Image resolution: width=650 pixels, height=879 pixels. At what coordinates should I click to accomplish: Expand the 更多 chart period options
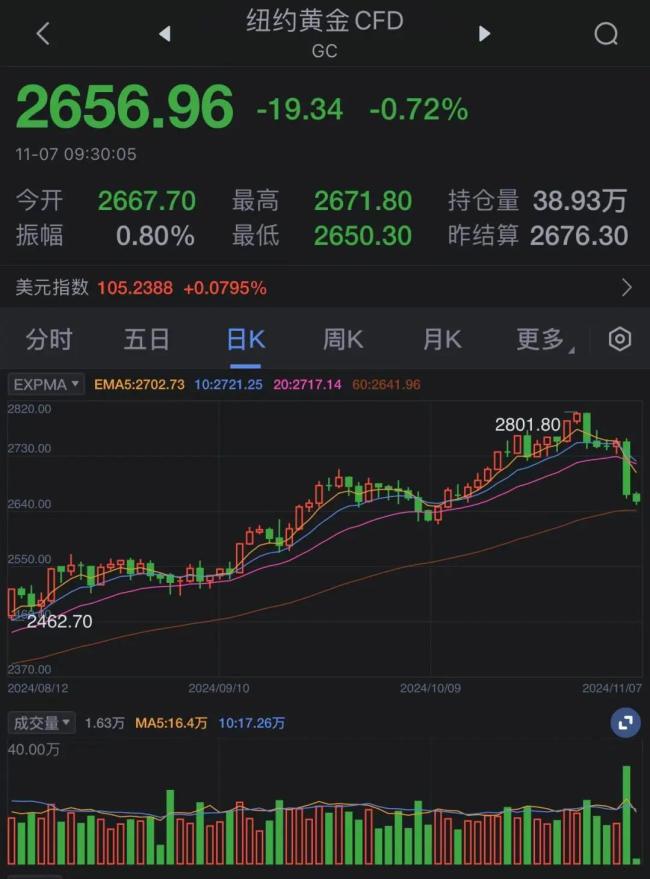544,339
